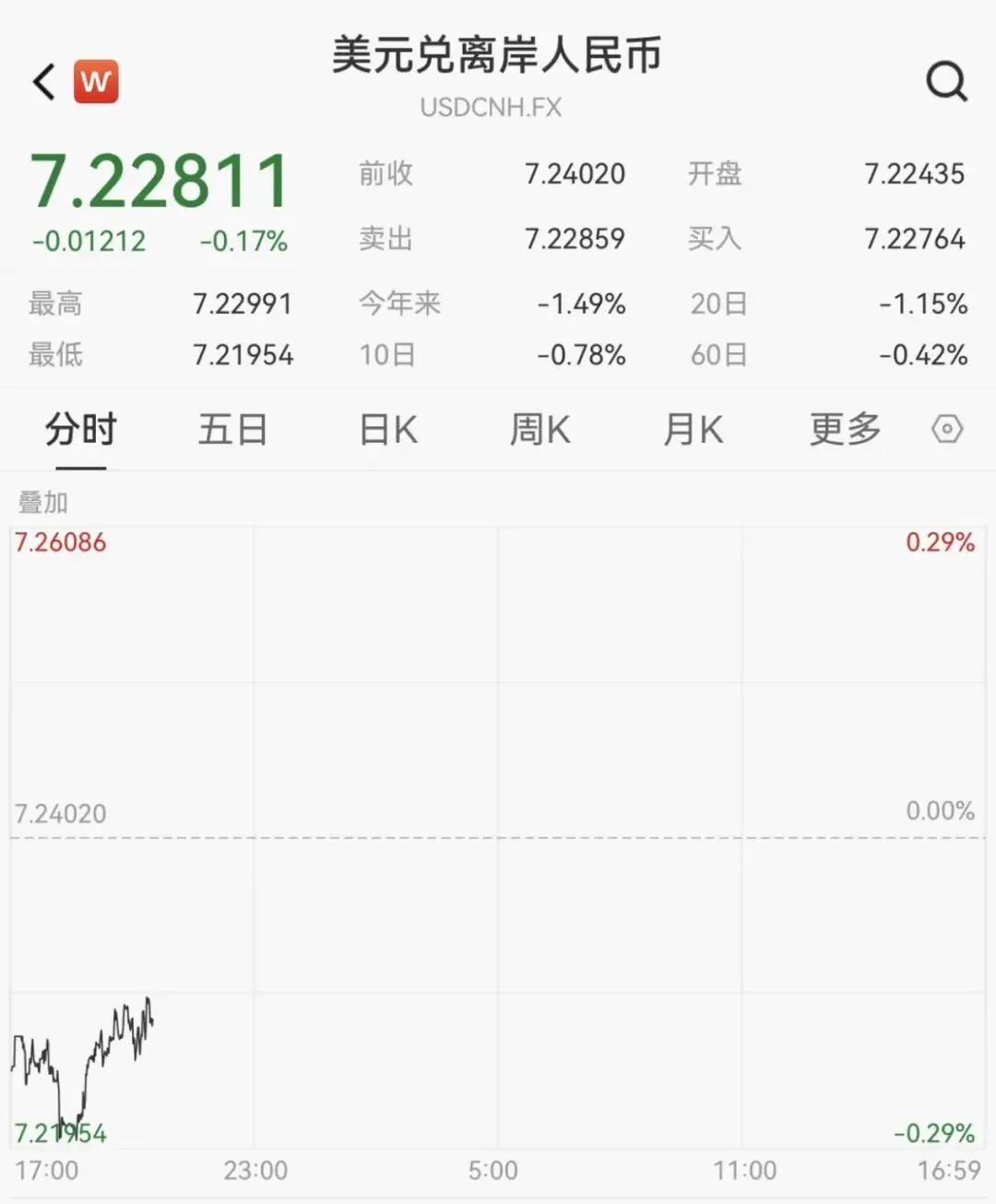Open the search magnifier icon

click(946, 81)
